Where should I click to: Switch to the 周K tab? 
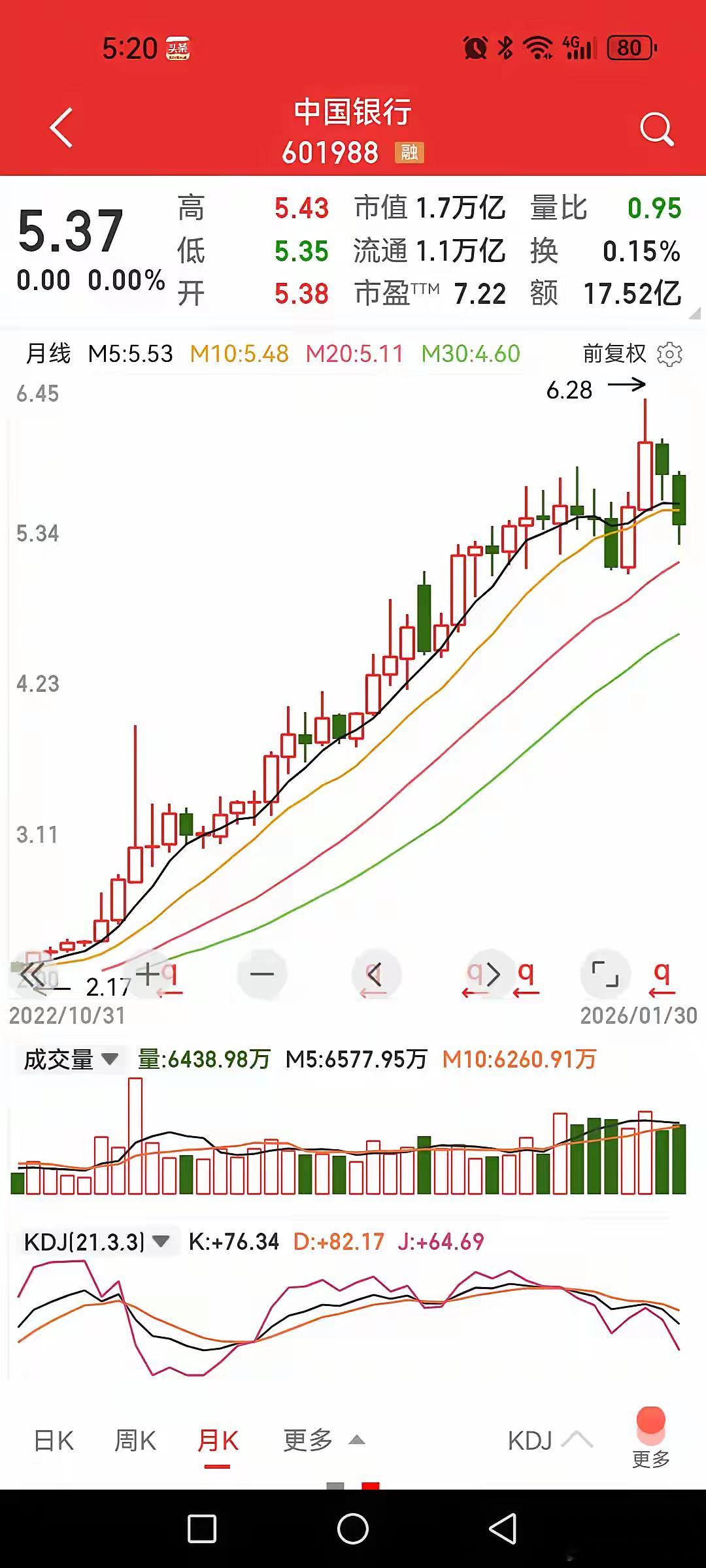tap(135, 1441)
